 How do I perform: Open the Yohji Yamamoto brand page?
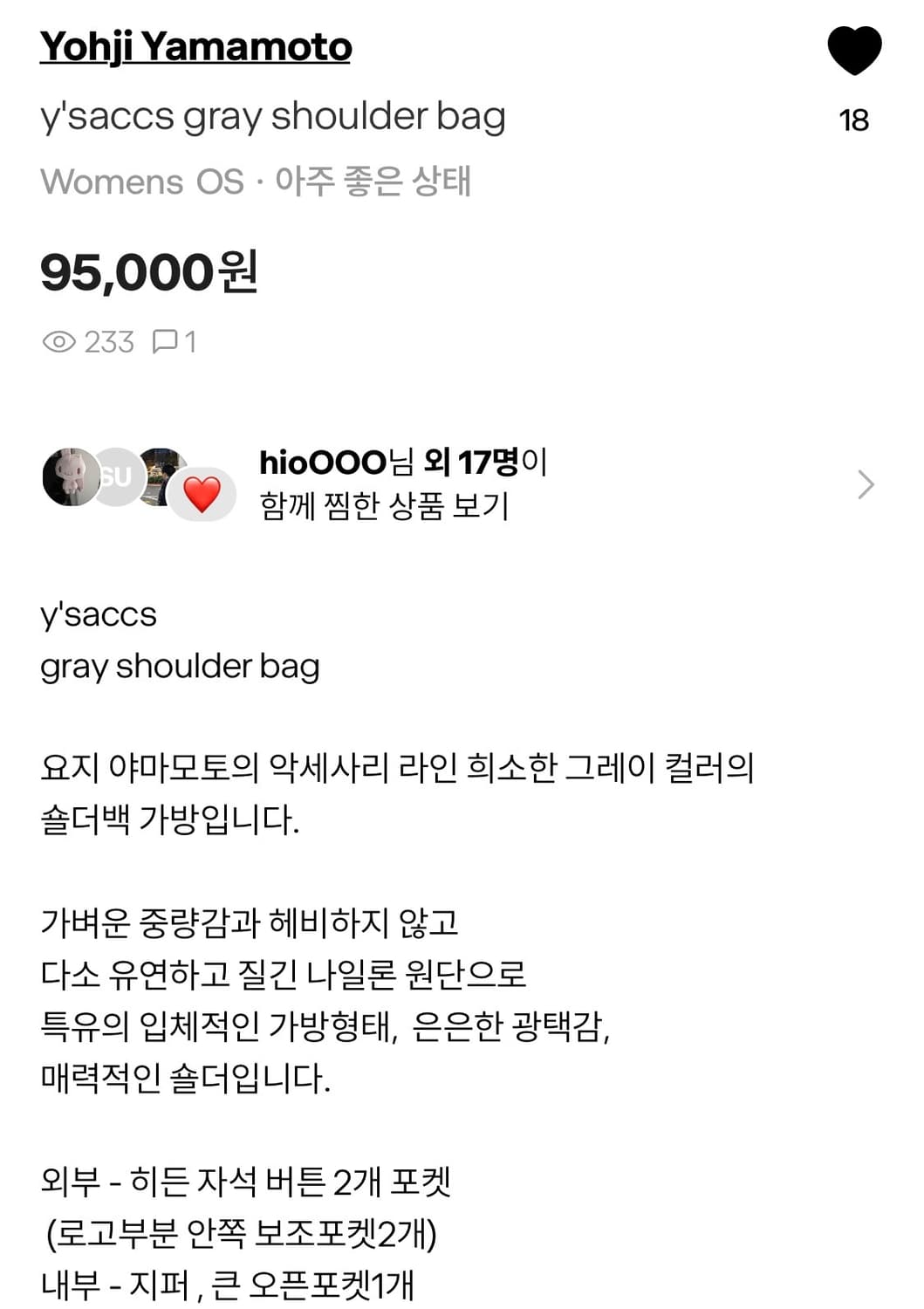[x=196, y=48]
